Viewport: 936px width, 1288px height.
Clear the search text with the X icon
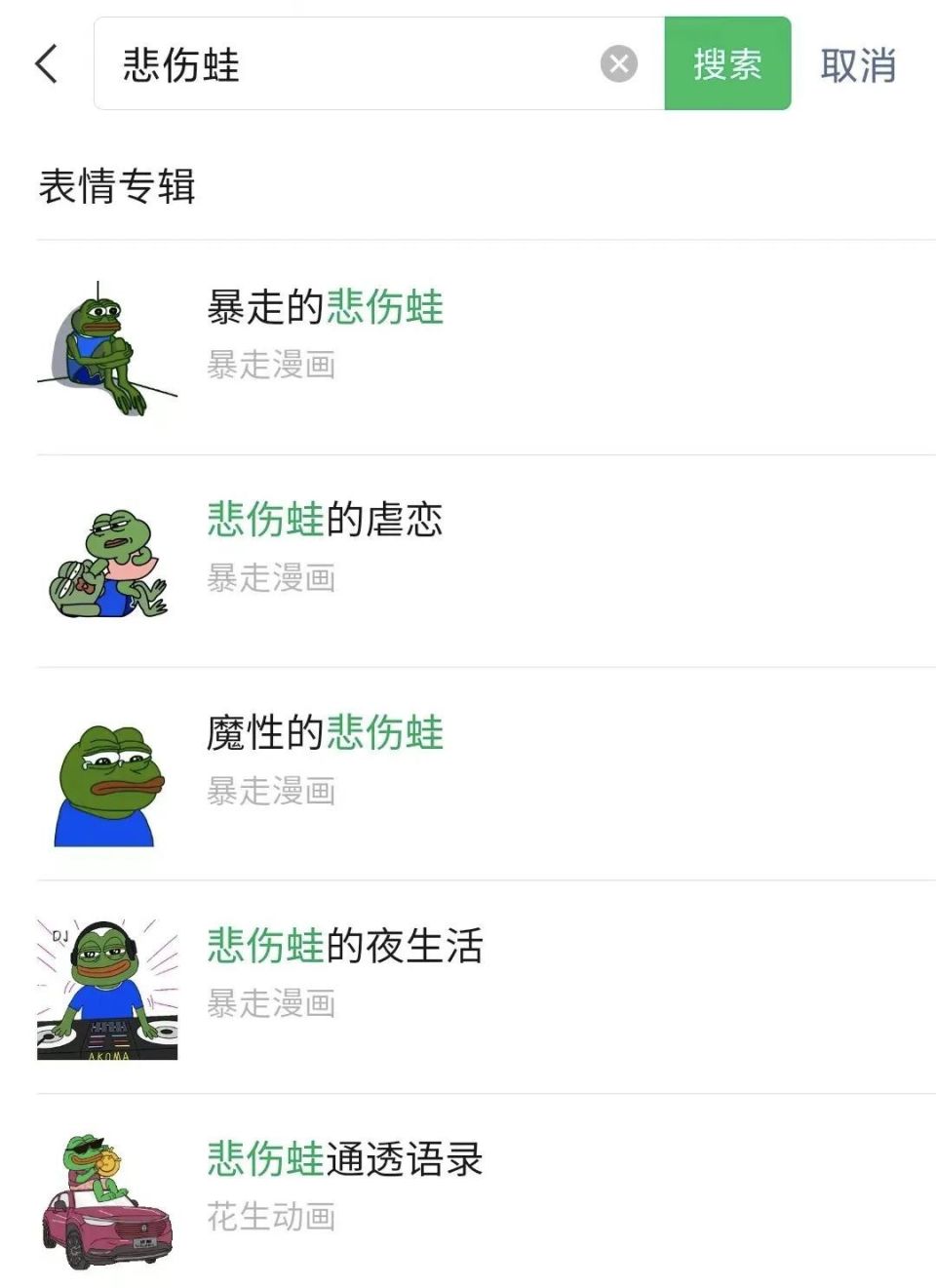pyautogui.click(x=617, y=63)
